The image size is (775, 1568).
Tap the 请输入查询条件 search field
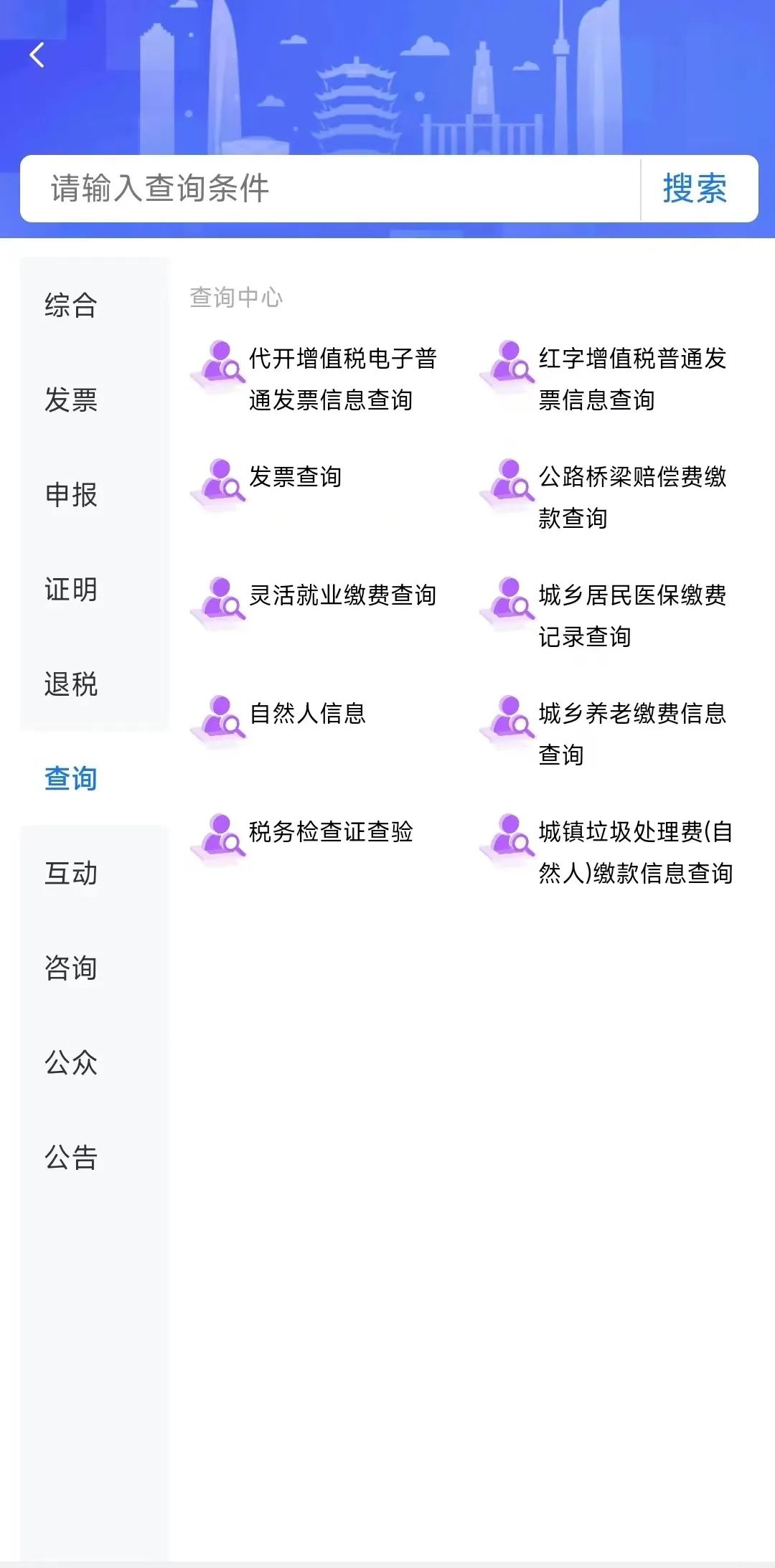[x=330, y=189]
